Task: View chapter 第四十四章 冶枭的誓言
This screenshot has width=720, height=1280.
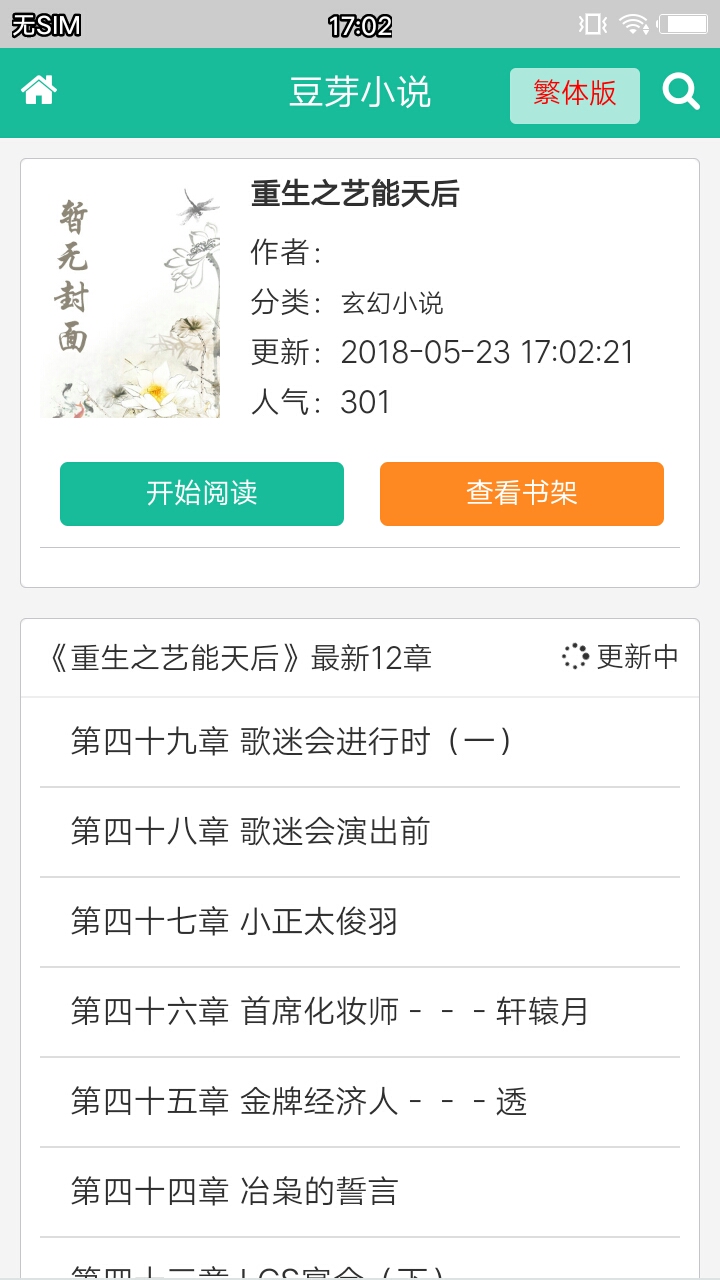Action: coord(234,1192)
